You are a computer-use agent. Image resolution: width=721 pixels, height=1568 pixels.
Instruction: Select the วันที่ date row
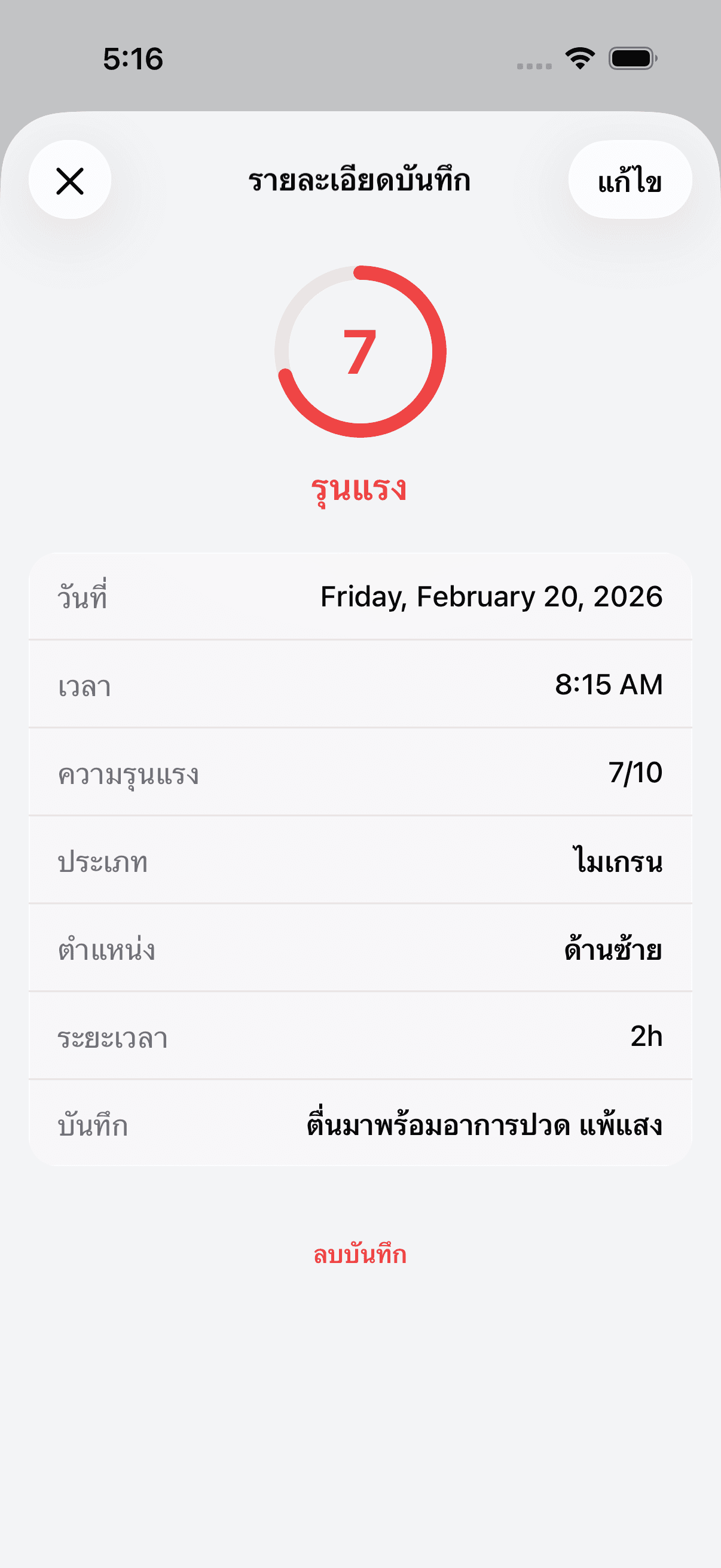coord(360,598)
